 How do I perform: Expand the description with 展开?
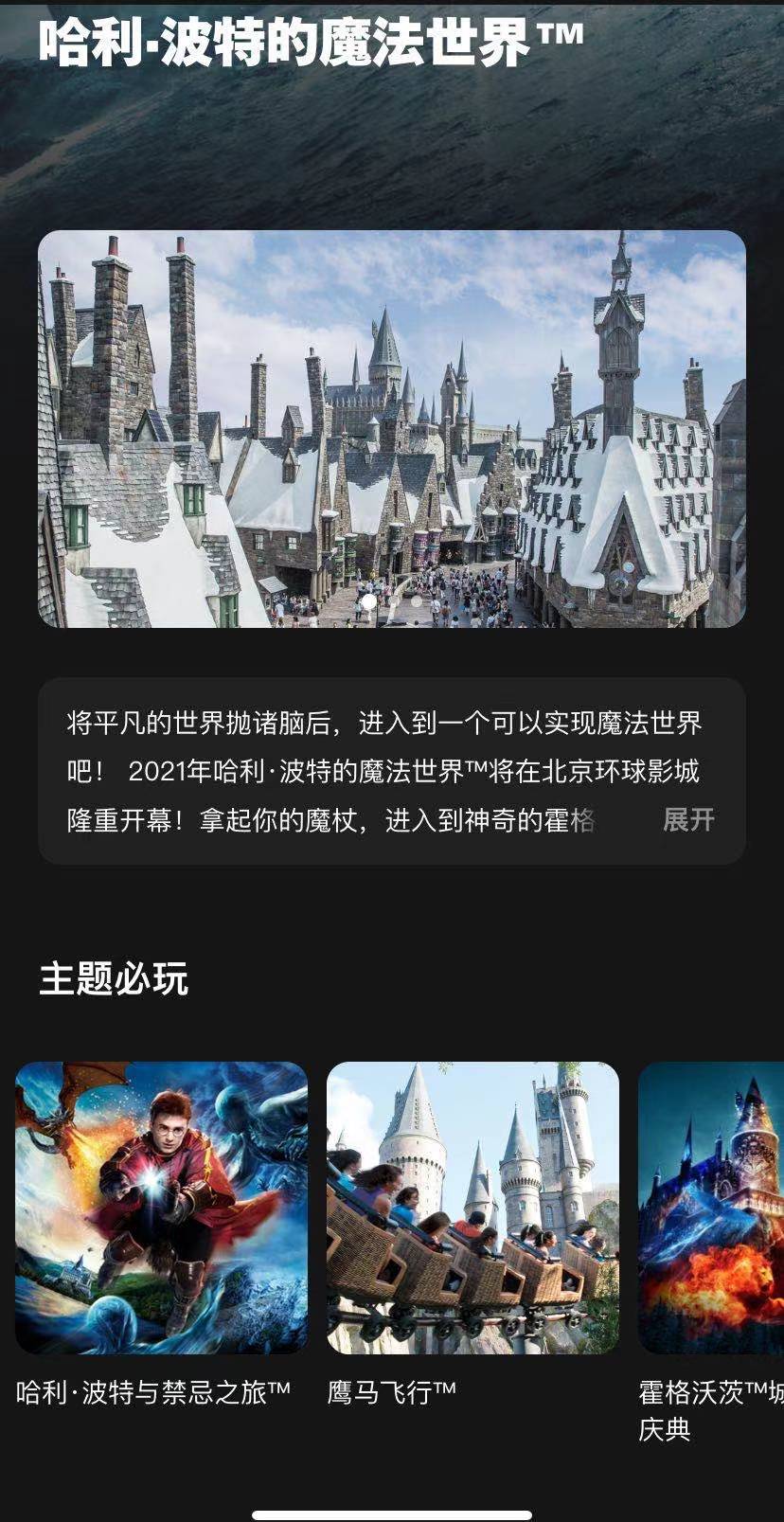(x=688, y=819)
